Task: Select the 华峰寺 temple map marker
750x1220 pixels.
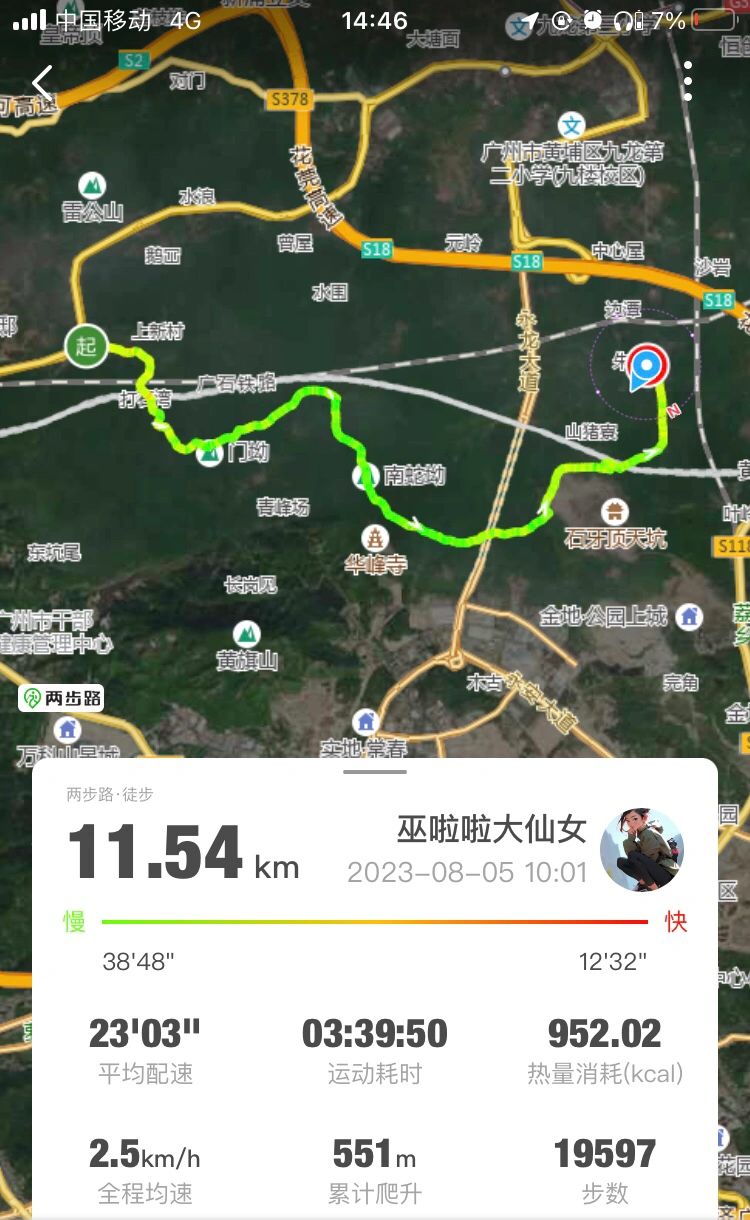Action: pyautogui.click(x=376, y=537)
